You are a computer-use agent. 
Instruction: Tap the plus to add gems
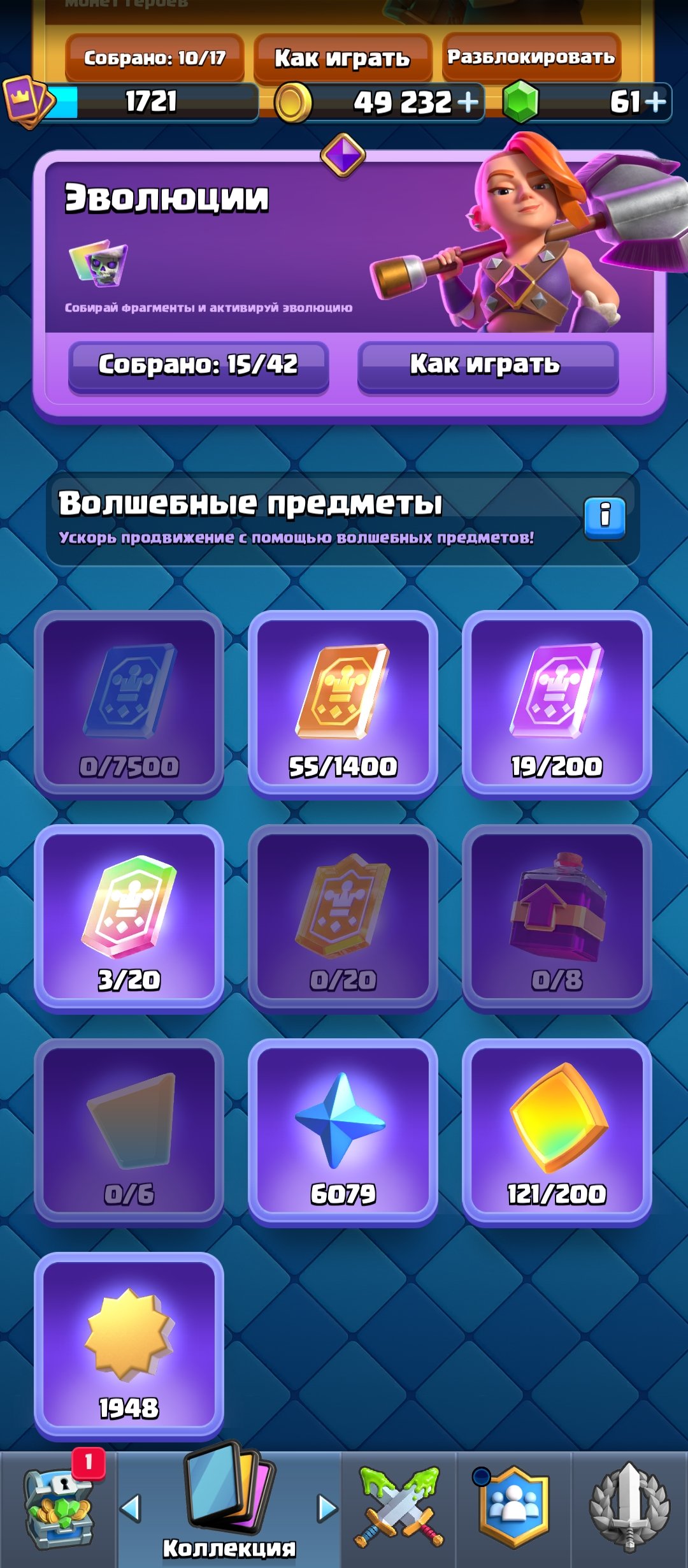pyautogui.click(x=654, y=102)
